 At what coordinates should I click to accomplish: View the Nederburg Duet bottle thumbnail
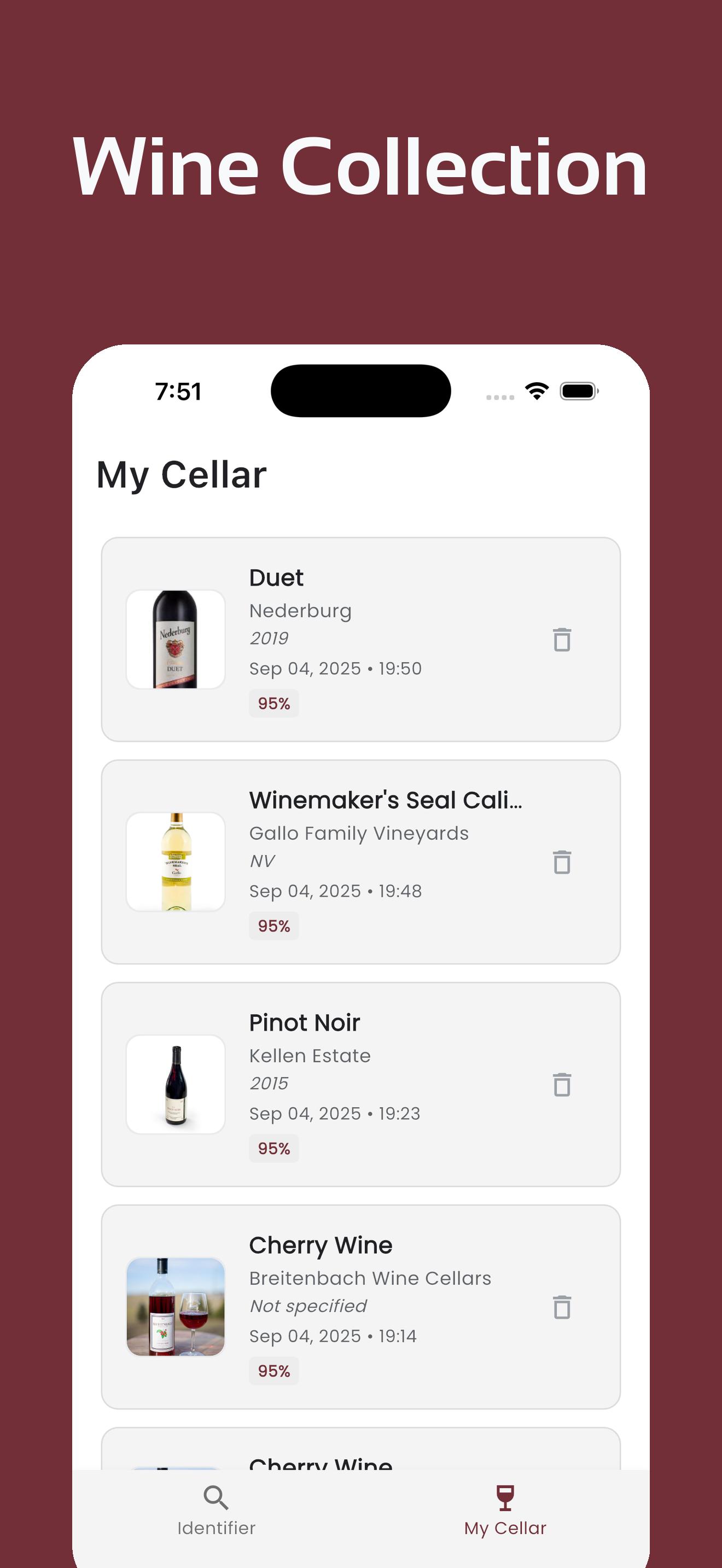[x=176, y=637]
